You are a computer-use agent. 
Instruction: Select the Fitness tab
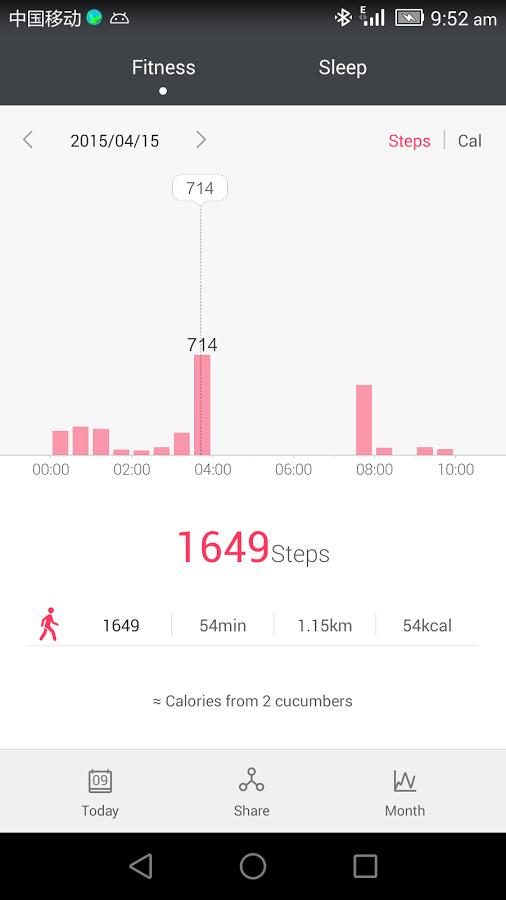coord(164,68)
